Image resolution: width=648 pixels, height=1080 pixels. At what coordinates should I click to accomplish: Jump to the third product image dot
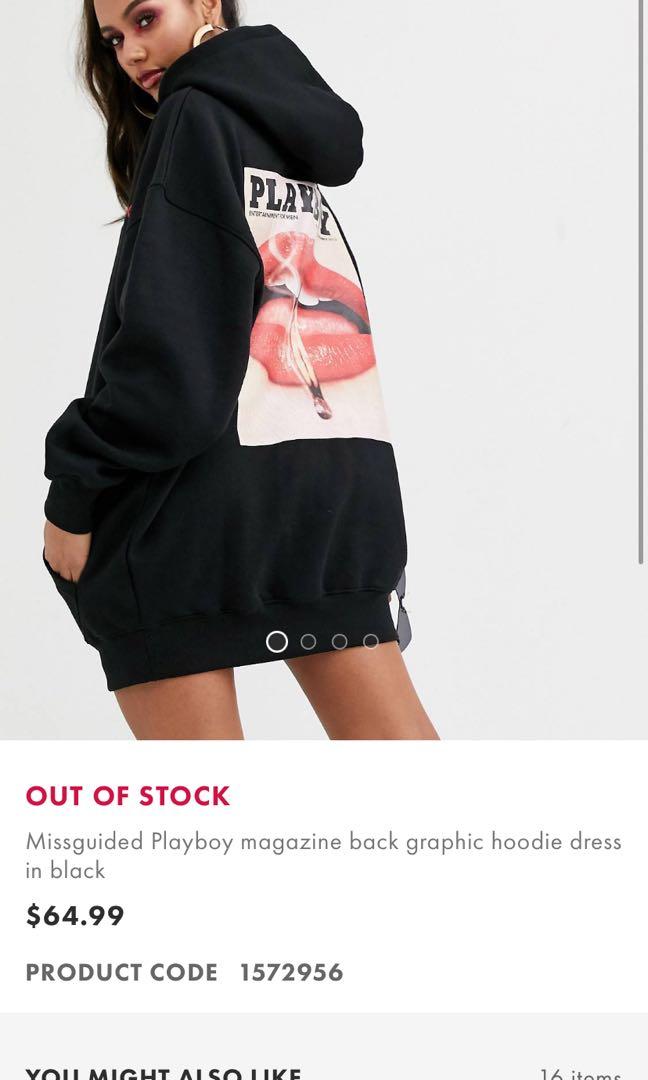tap(340, 642)
